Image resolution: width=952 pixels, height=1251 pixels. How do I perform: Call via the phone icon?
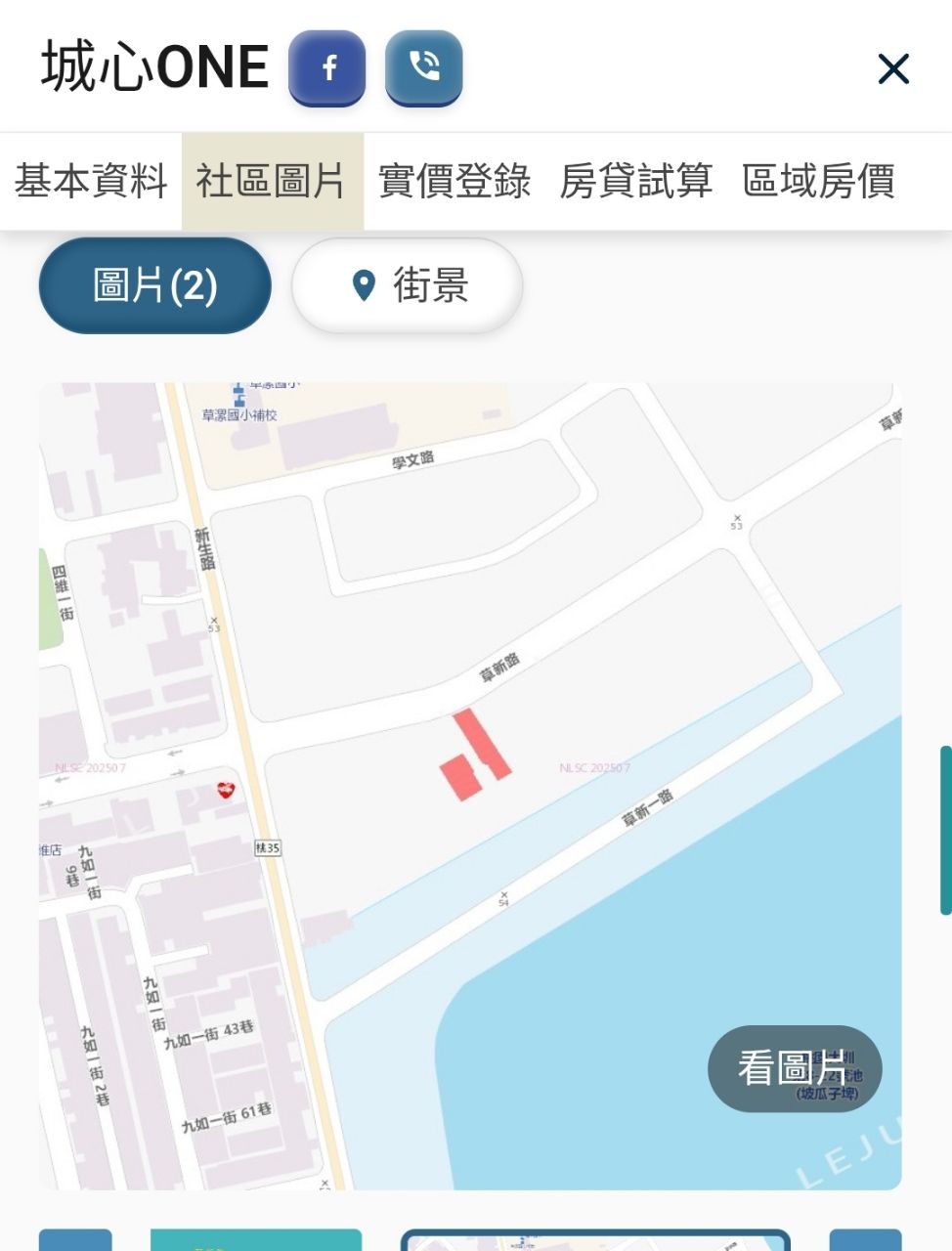point(423,67)
